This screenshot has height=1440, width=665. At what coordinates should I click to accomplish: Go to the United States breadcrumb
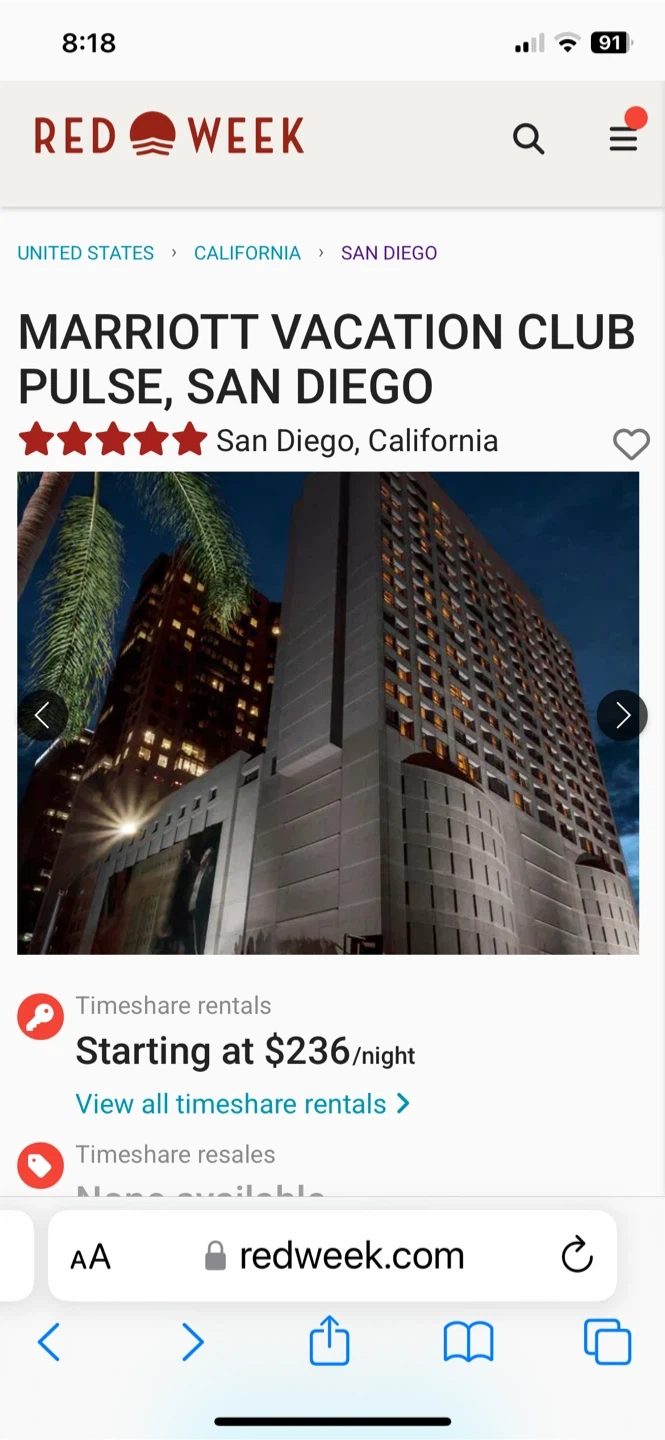tap(86, 253)
